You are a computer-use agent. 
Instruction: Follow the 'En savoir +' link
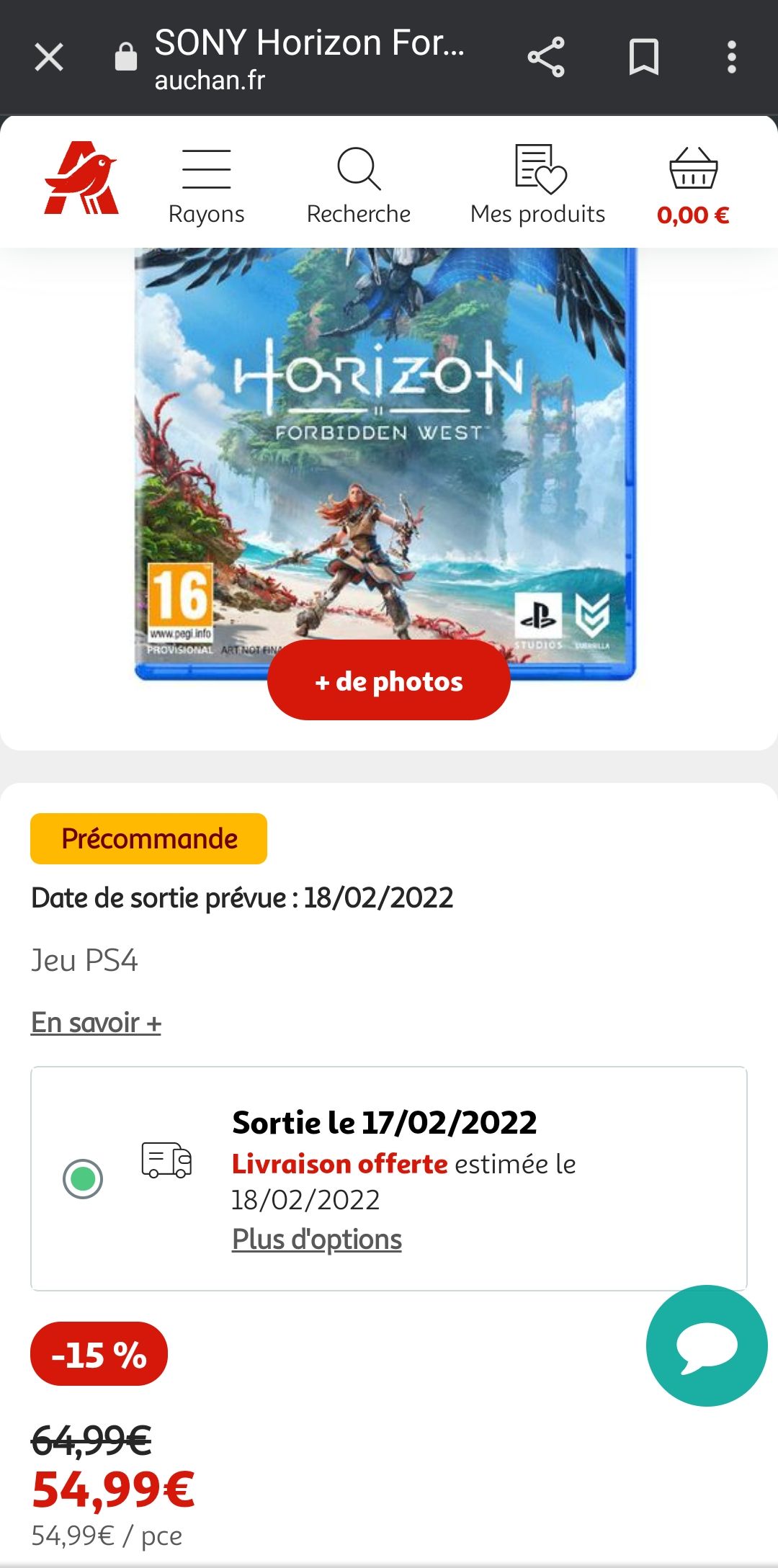(x=96, y=1022)
